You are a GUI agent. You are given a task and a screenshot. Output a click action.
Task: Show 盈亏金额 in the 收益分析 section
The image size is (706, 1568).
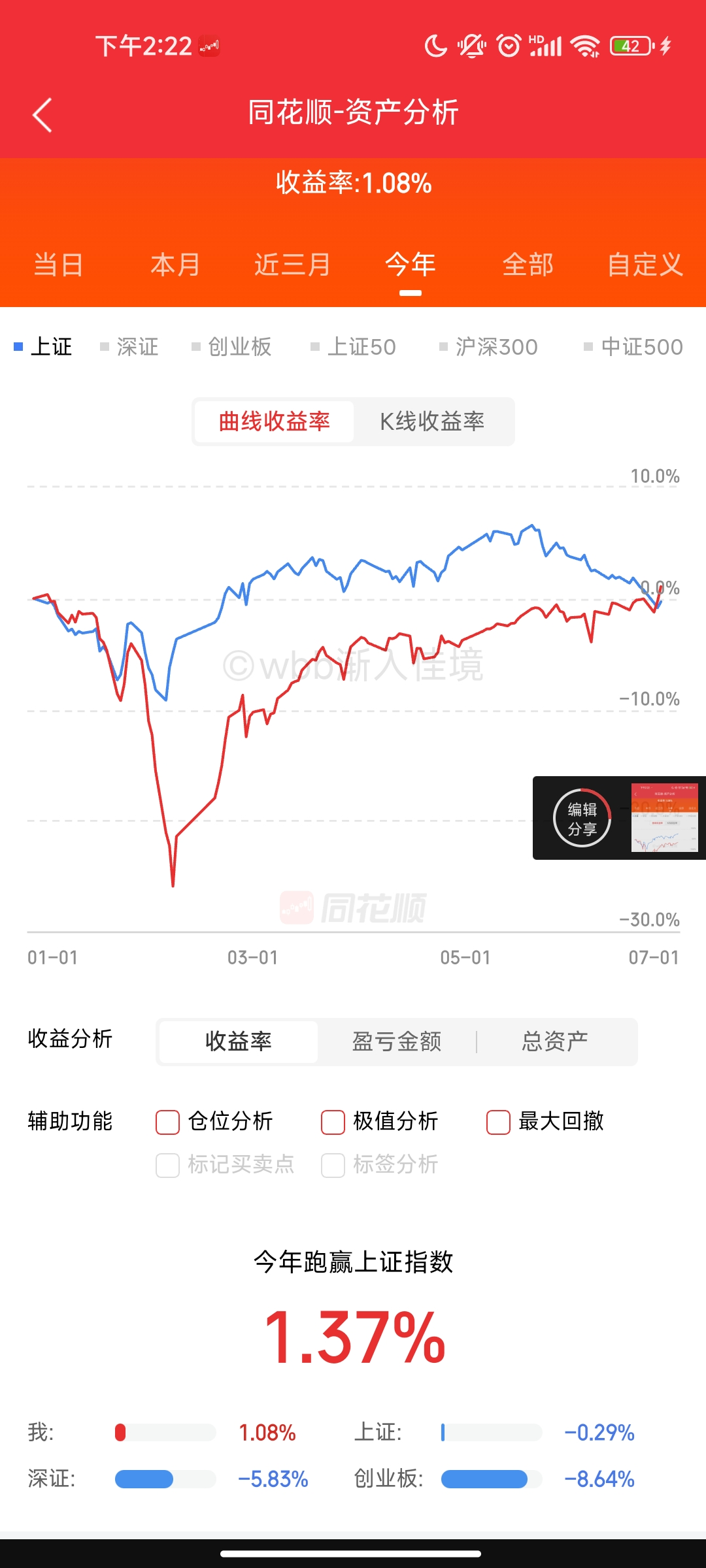(x=397, y=1041)
